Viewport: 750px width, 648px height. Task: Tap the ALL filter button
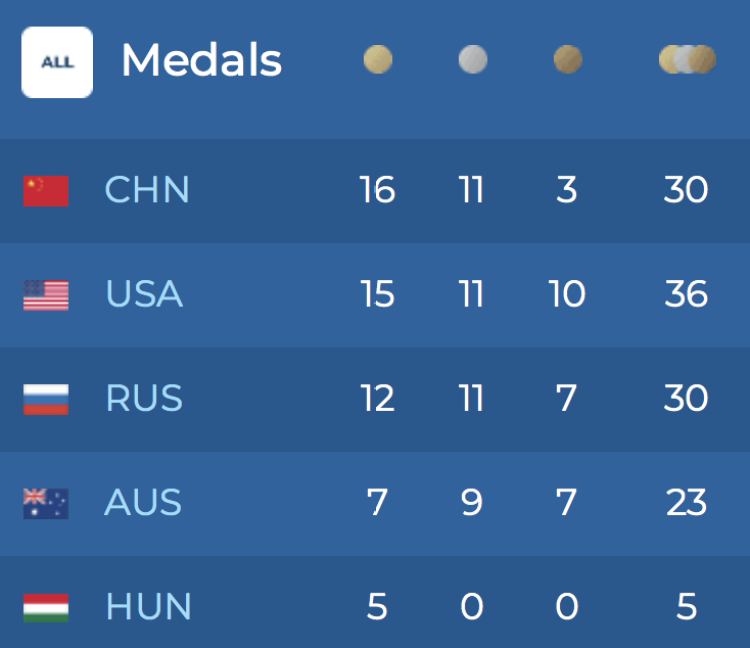point(57,62)
